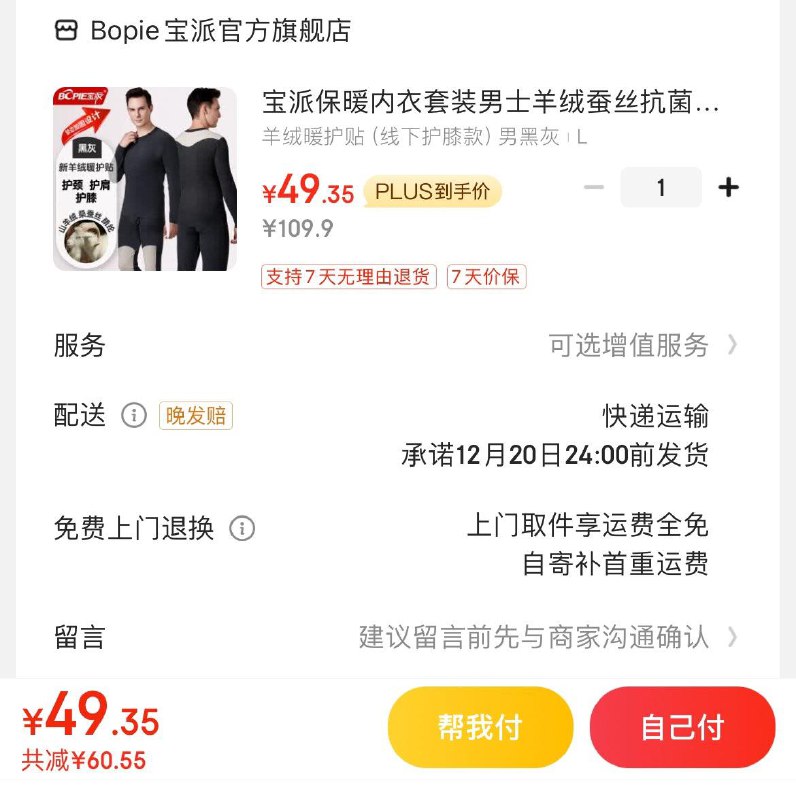Select the quantity input showing 1
This screenshot has width=796, height=800.
(x=661, y=187)
